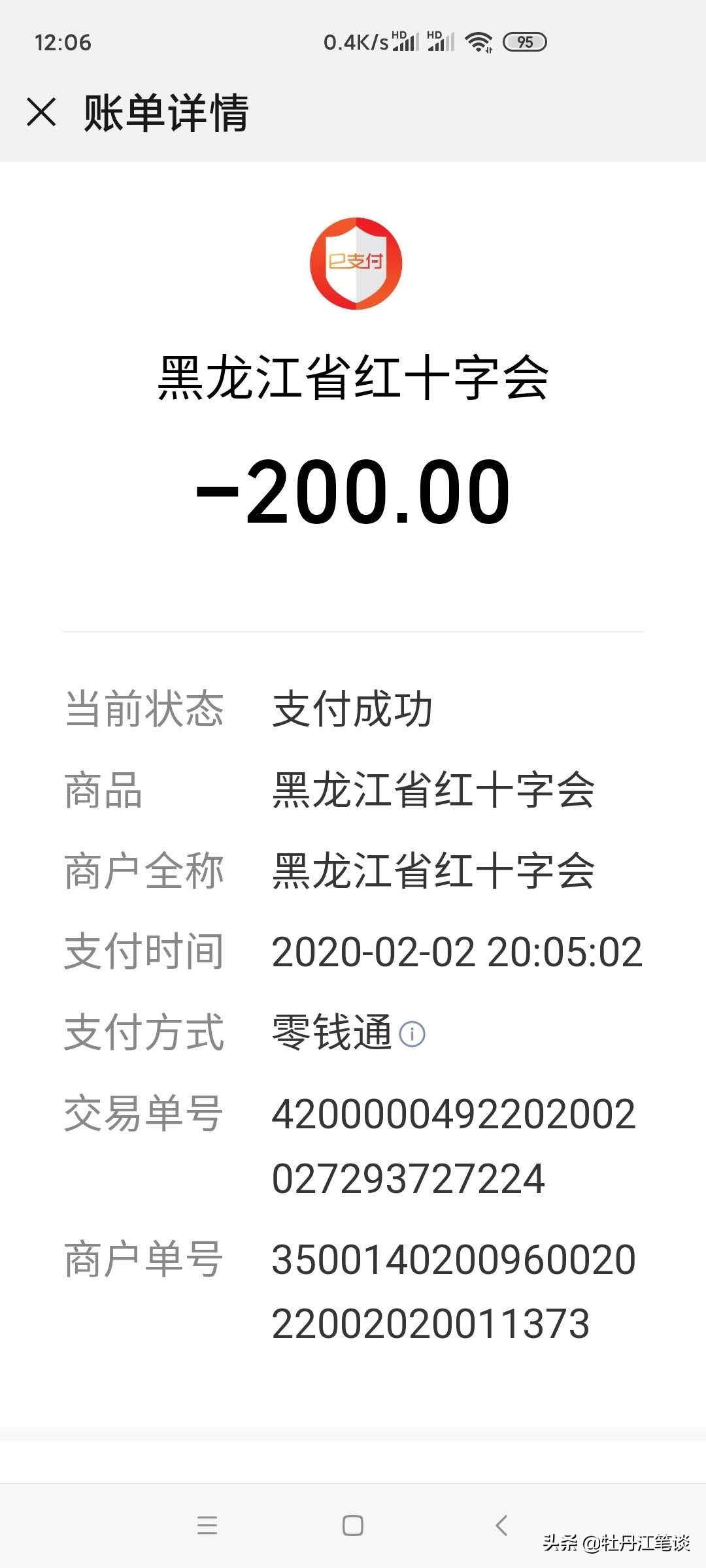Open the recent apps menu
706x1568 pixels.
click(207, 1526)
